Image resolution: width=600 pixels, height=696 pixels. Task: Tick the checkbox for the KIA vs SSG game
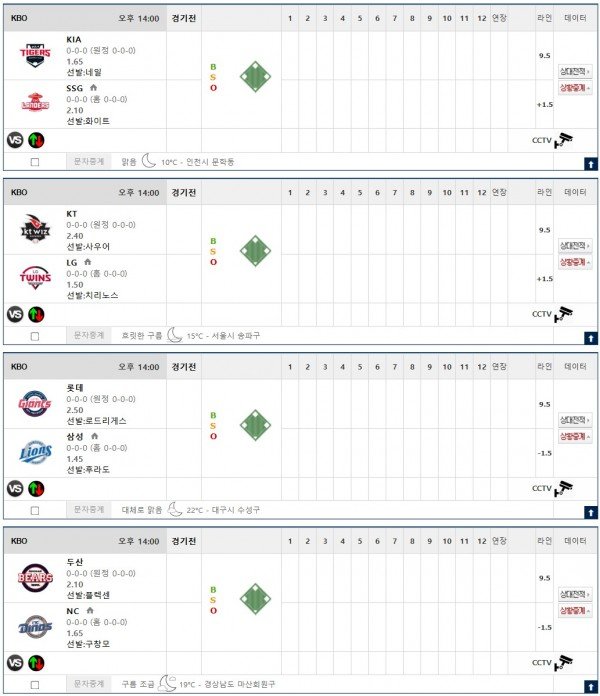[x=35, y=161]
